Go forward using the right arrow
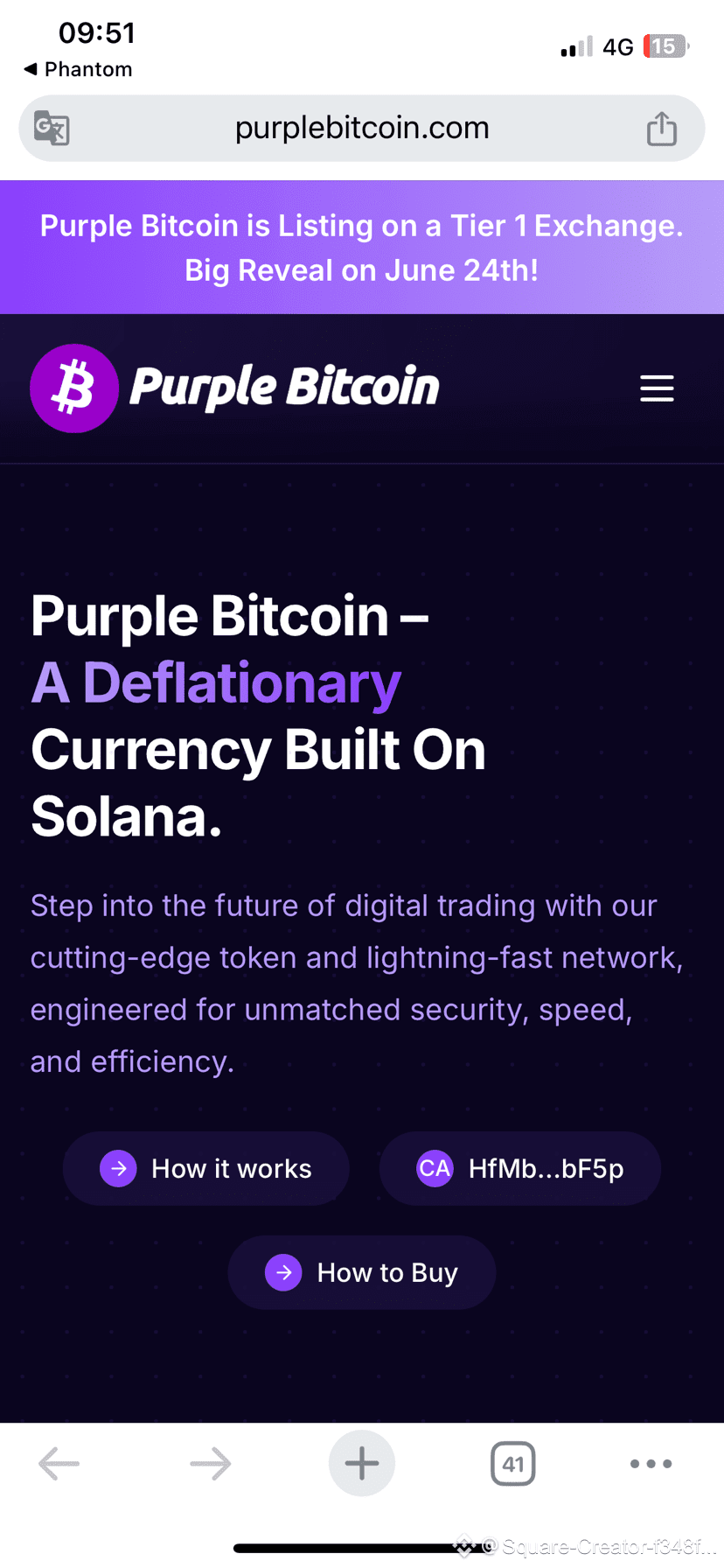This screenshot has height=1568, width=724. [210, 1463]
